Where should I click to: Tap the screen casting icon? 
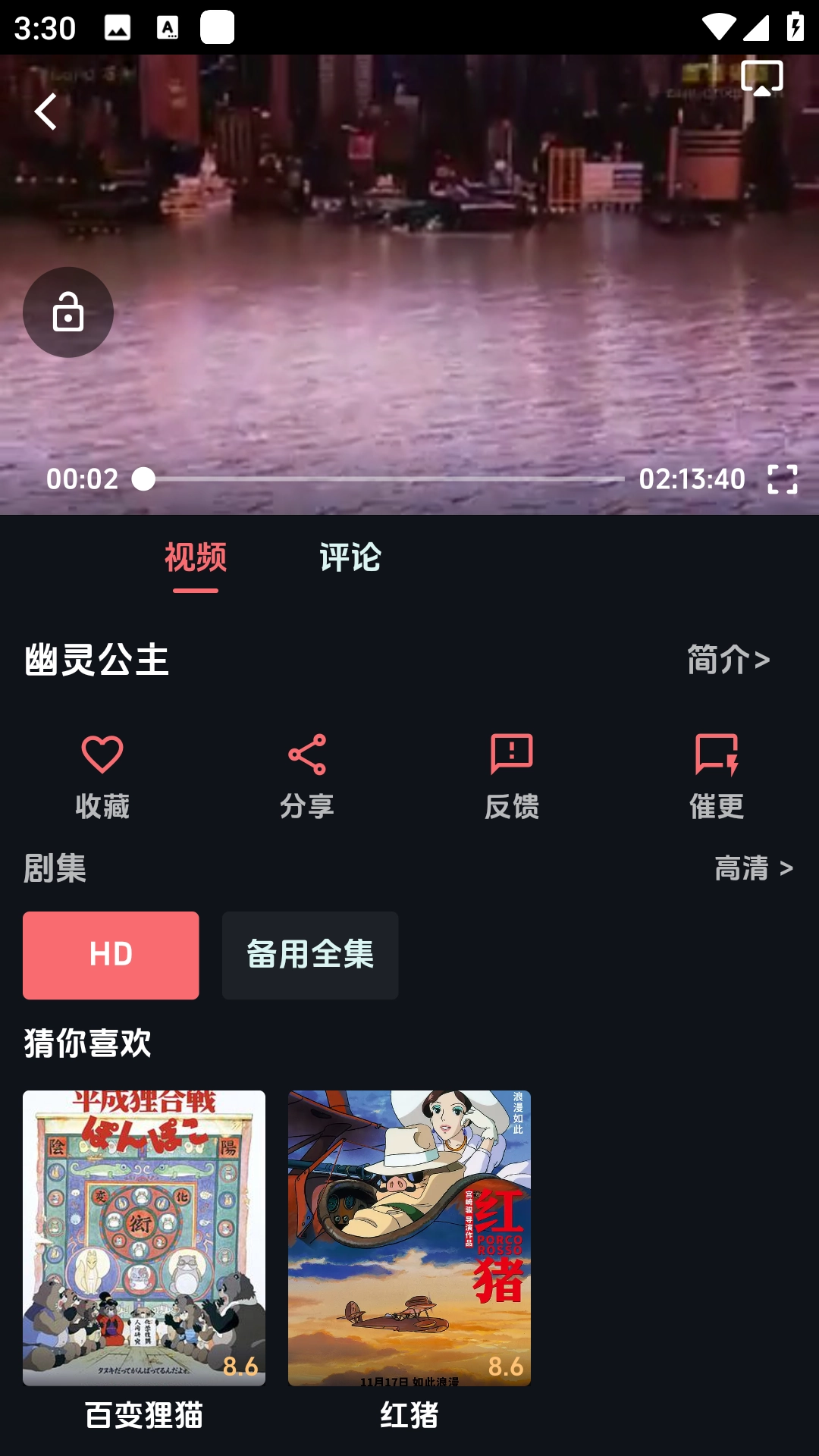(761, 77)
